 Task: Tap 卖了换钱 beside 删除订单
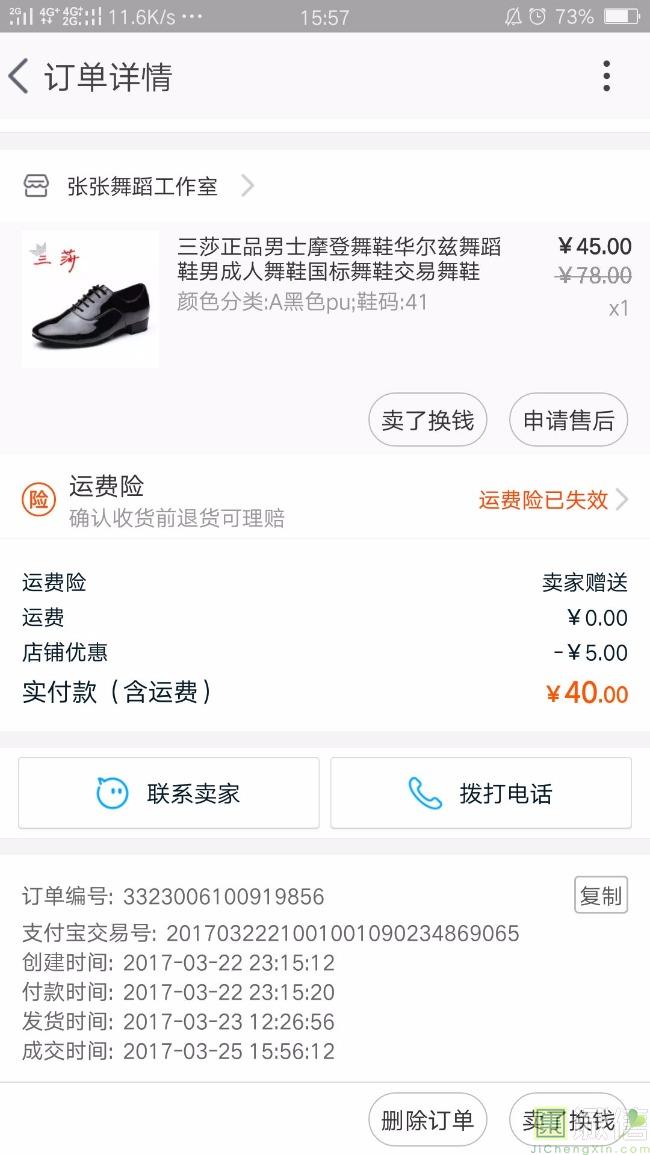568,1121
